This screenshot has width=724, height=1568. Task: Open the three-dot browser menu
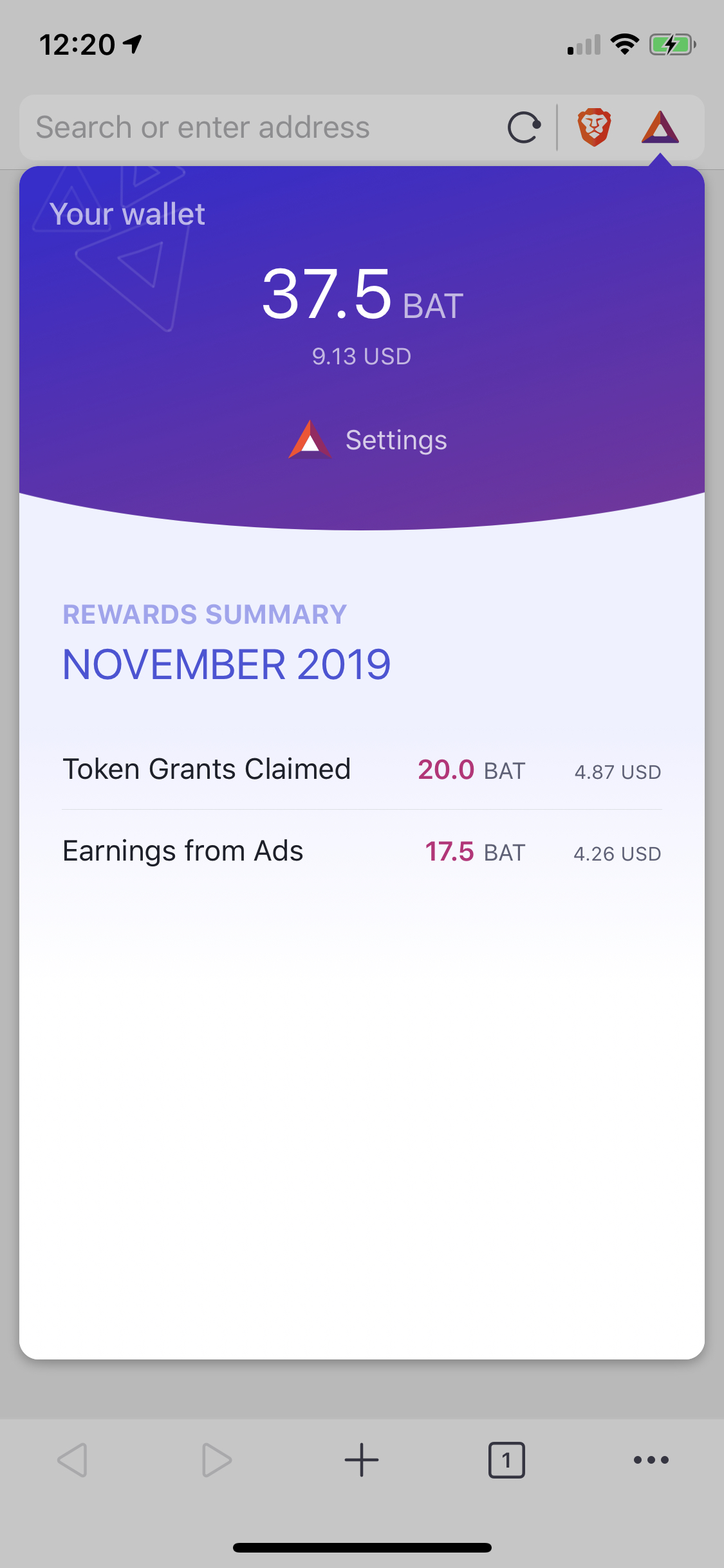[x=651, y=1460]
